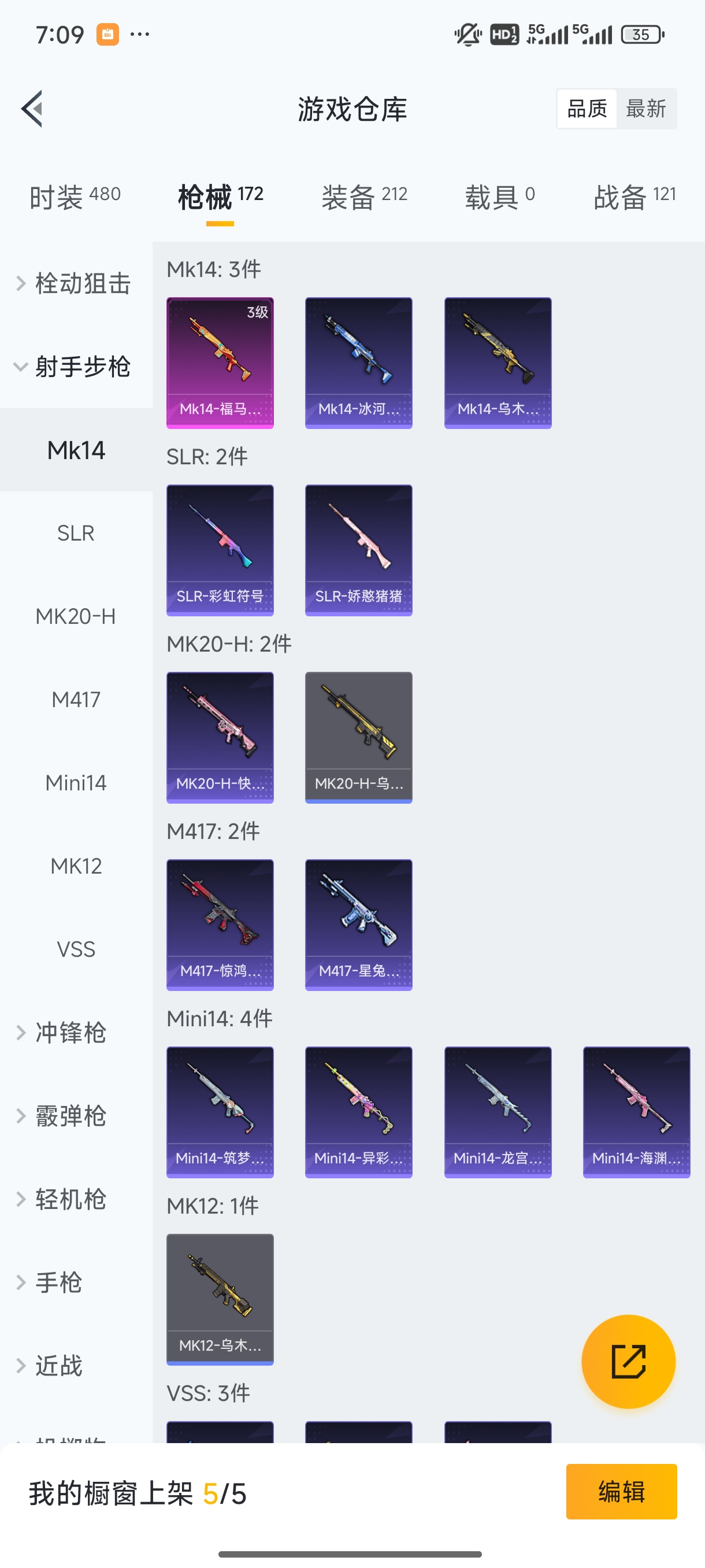
Task: Jump to Mini14 in the sidebar
Action: (x=76, y=783)
